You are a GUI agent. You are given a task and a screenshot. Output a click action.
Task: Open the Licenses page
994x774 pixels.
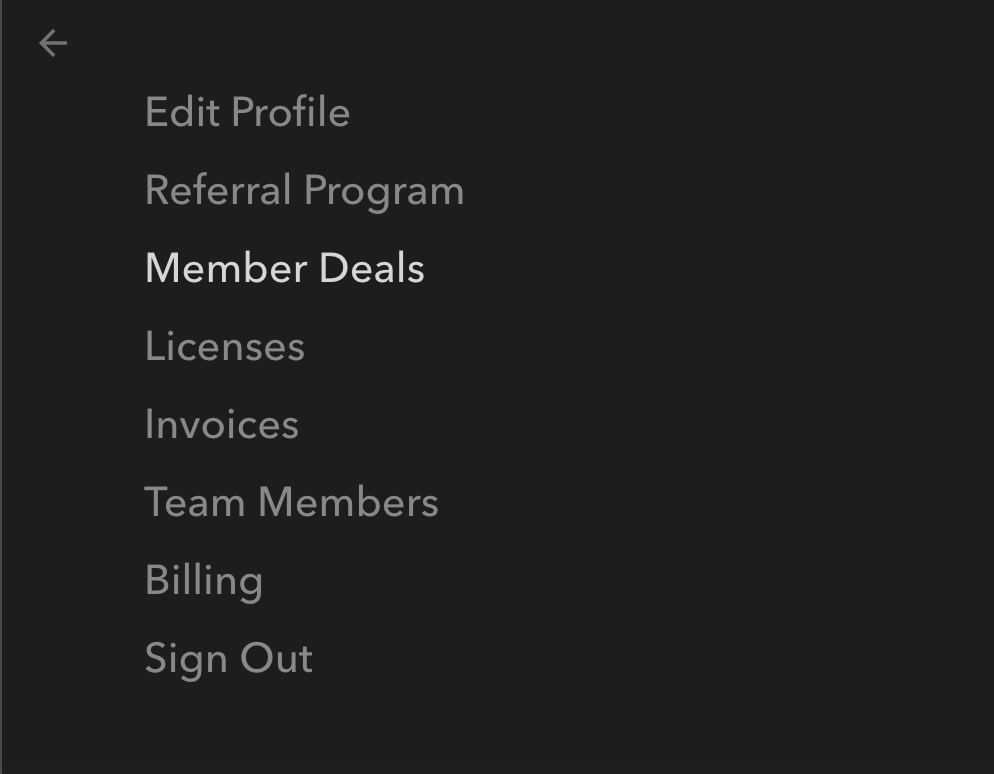click(x=224, y=346)
